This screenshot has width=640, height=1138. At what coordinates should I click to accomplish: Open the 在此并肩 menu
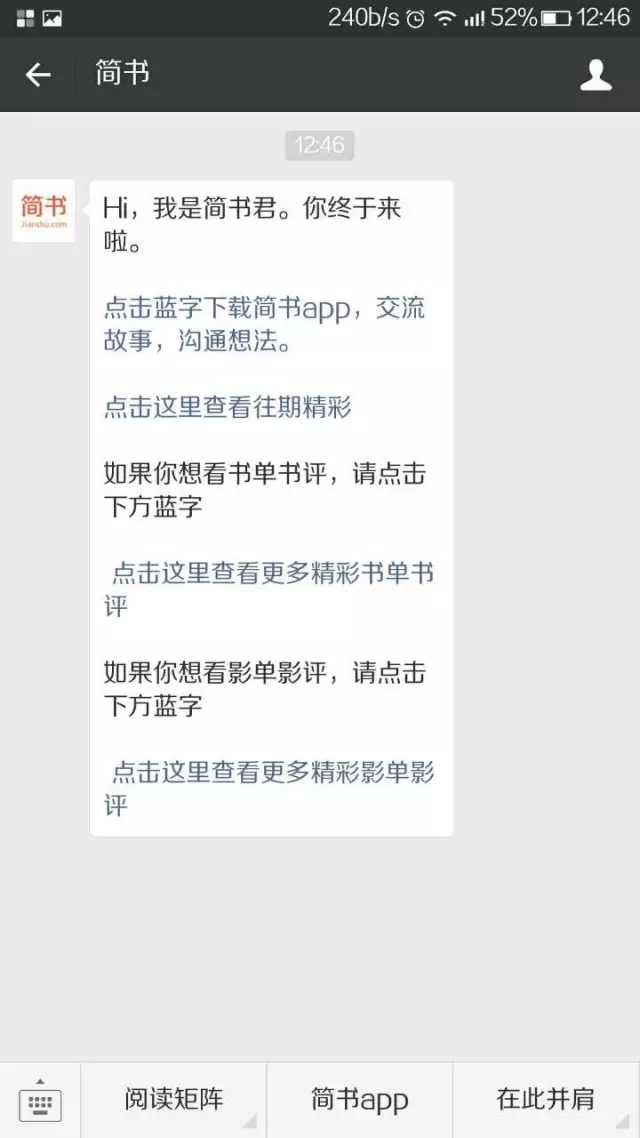coord(546,1100)
